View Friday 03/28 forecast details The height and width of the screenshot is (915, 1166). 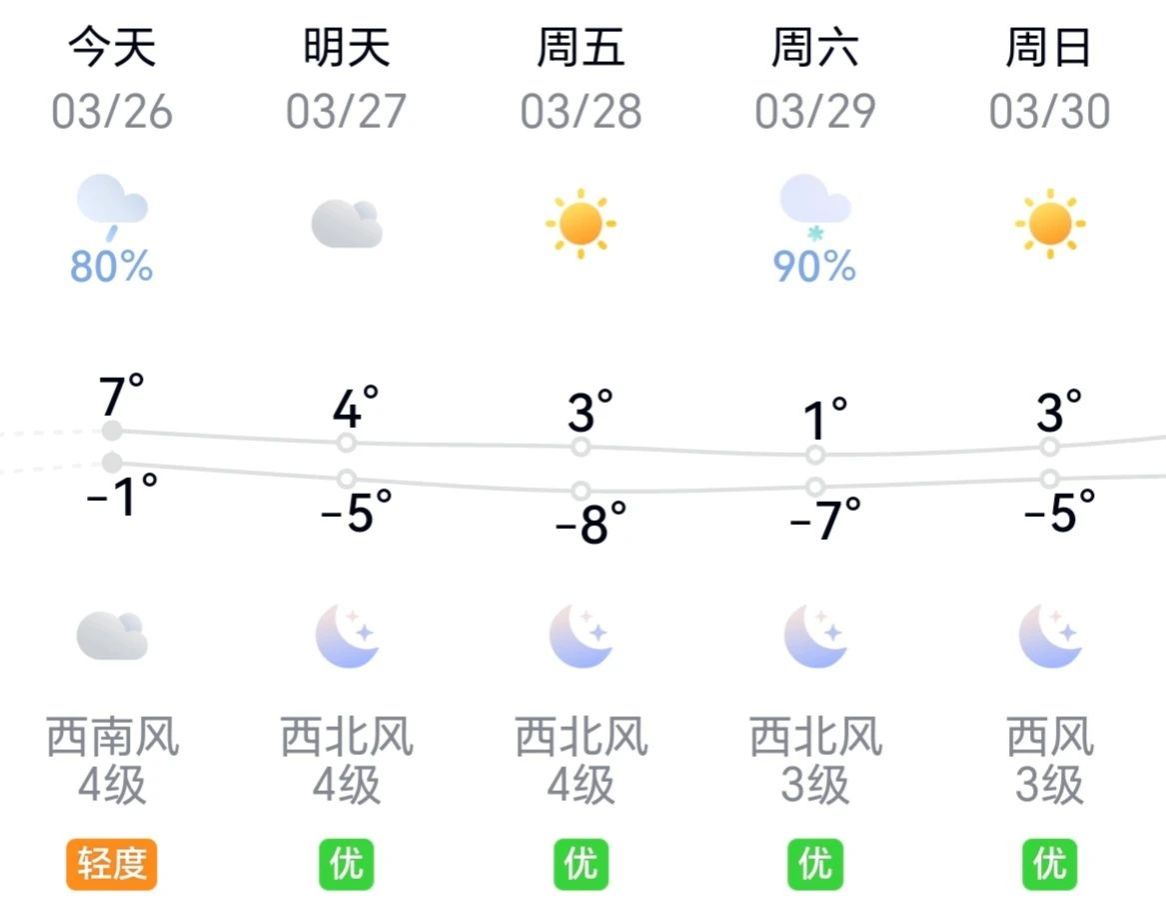point(580,80)
